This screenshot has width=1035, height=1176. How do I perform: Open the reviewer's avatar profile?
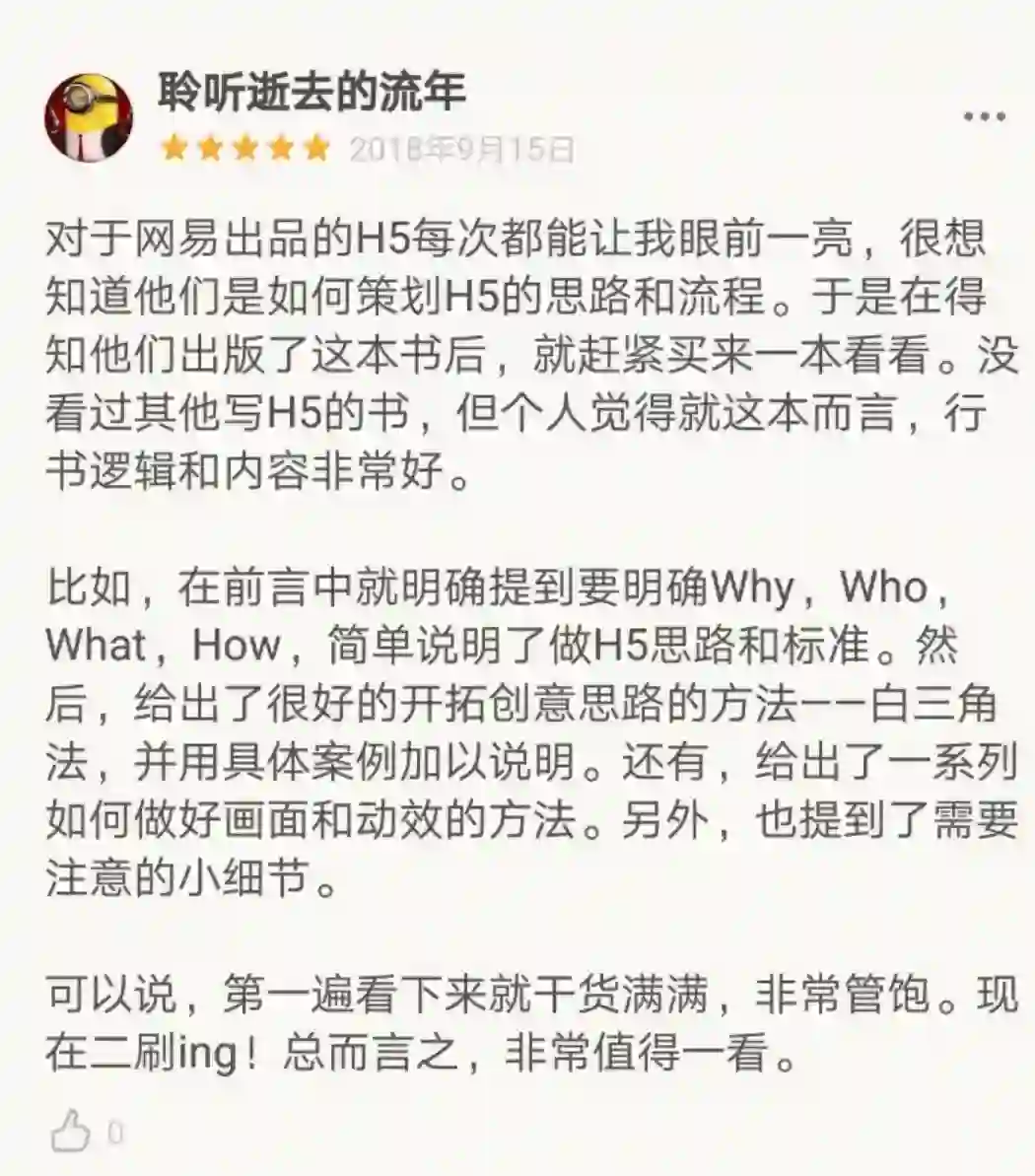pyautogui.click(x=89, y=118)
